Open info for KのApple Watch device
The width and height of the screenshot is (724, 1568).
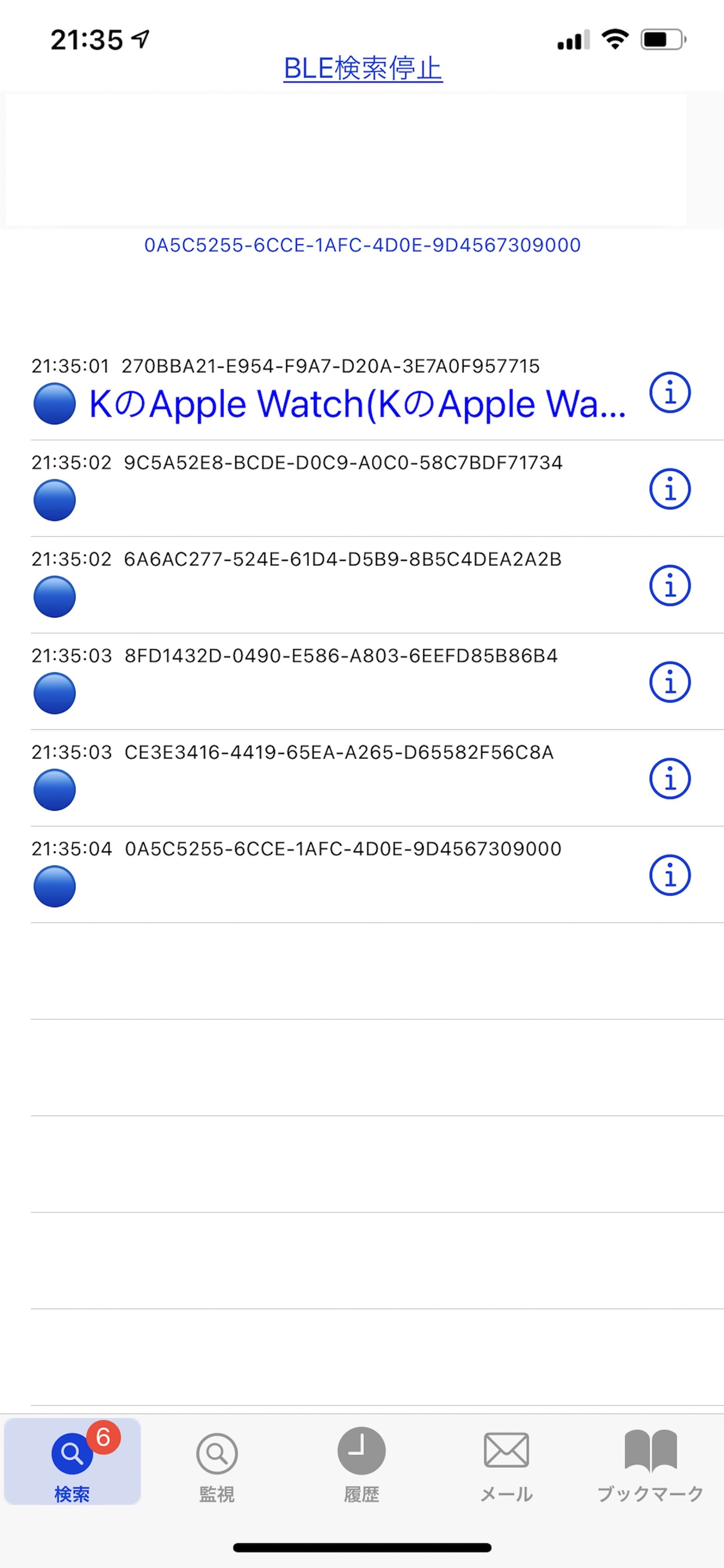[x=670, y=393]
